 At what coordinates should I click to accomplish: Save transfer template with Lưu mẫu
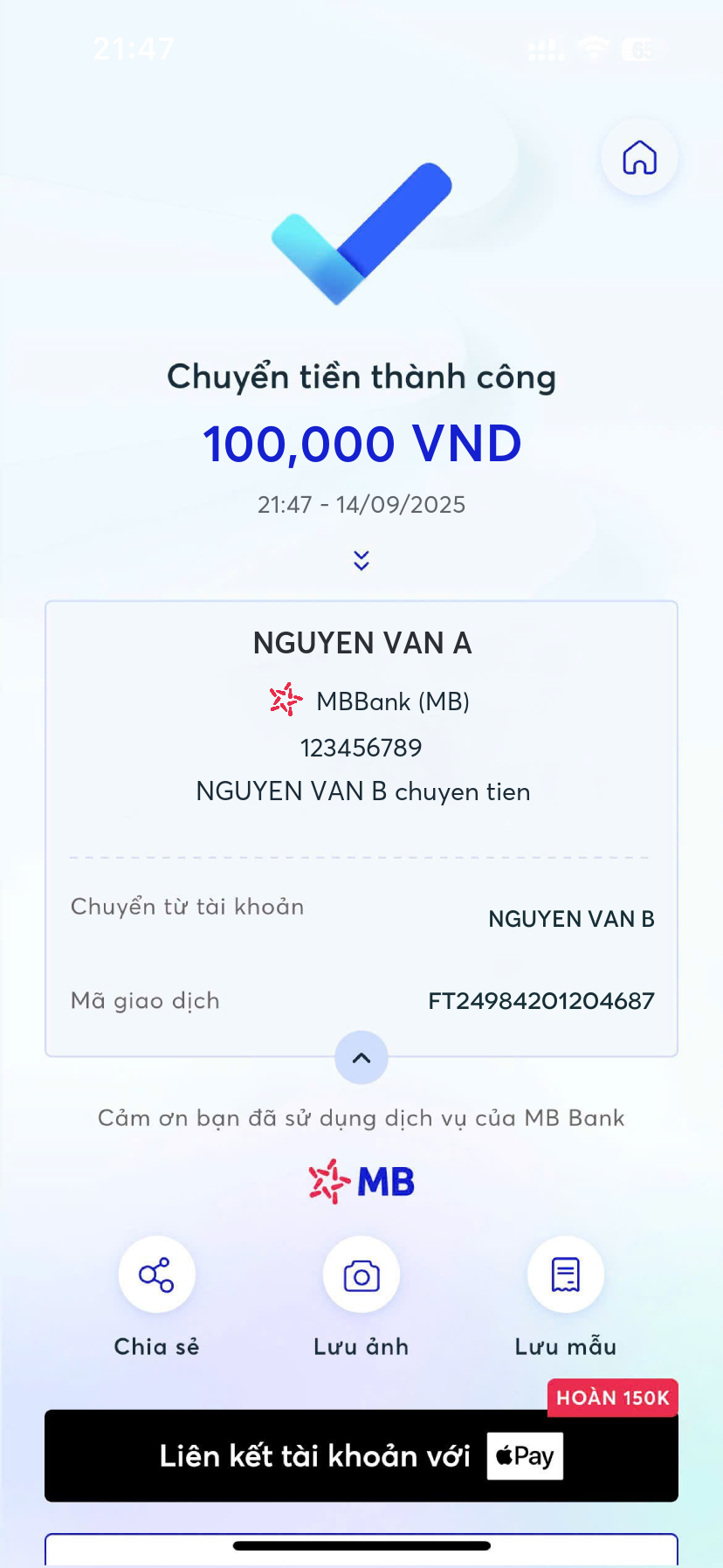click(566, 1275)
